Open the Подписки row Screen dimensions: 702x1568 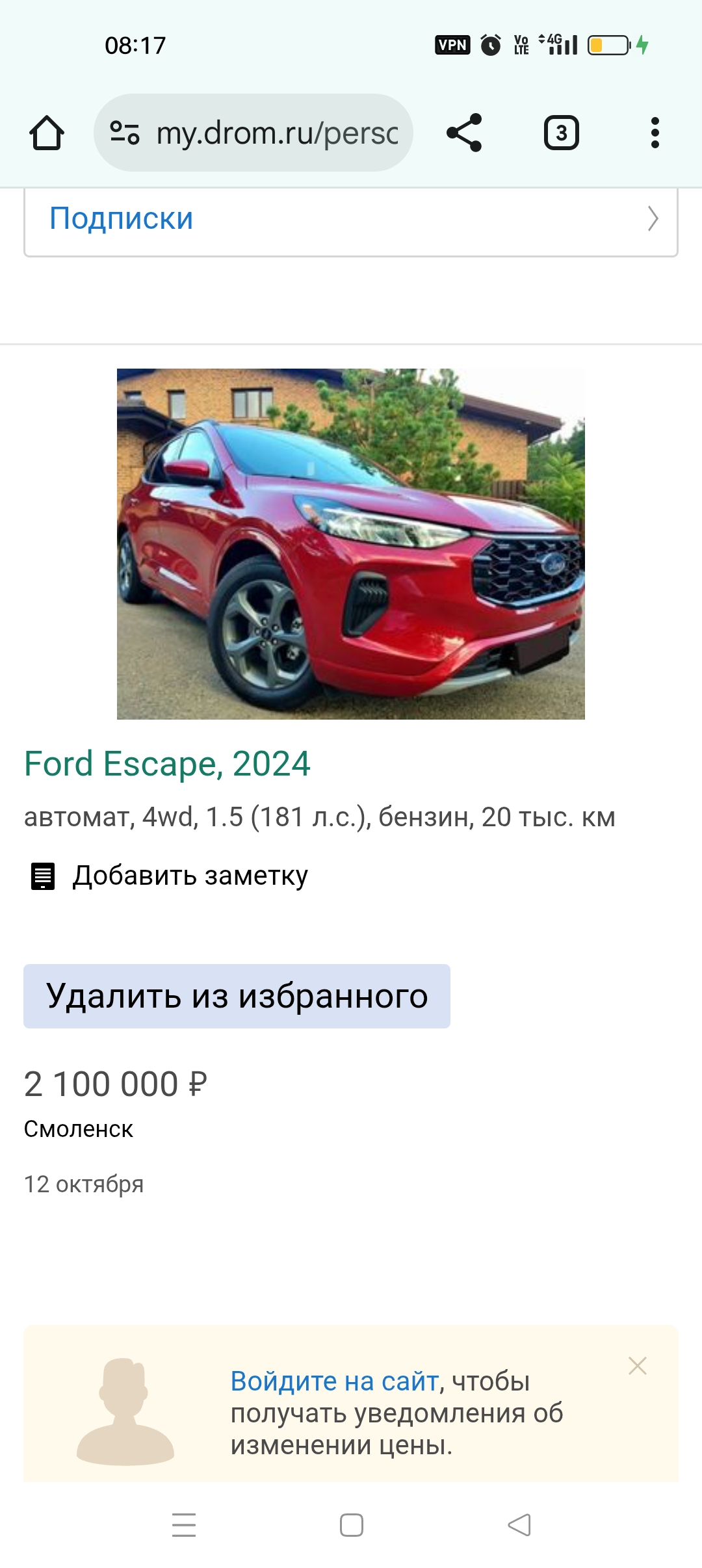click(x=351, y=219)
